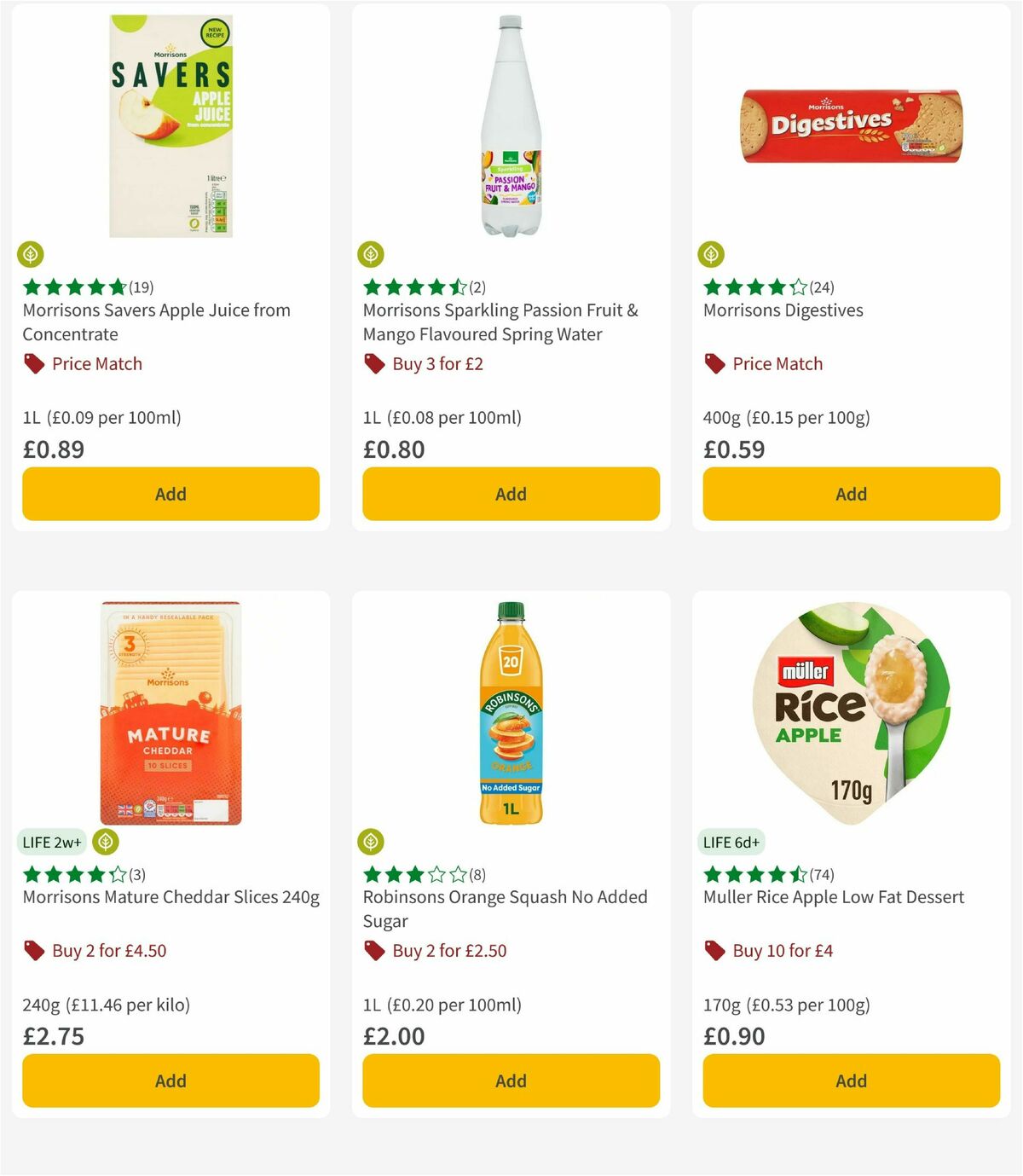This screenshot has width=1023, height=1176.
Task: Add the Robinsons Orange Squash to the basket
Action: click(510, 1080)
